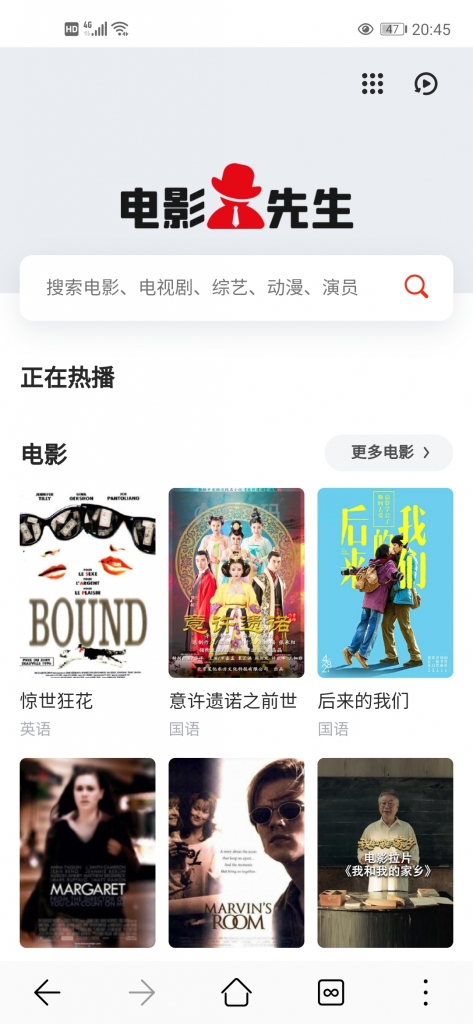This screenshot has height=1024, width=473.
Task: Open the Margaret movie poster
Action: click(x=88, y=853)
